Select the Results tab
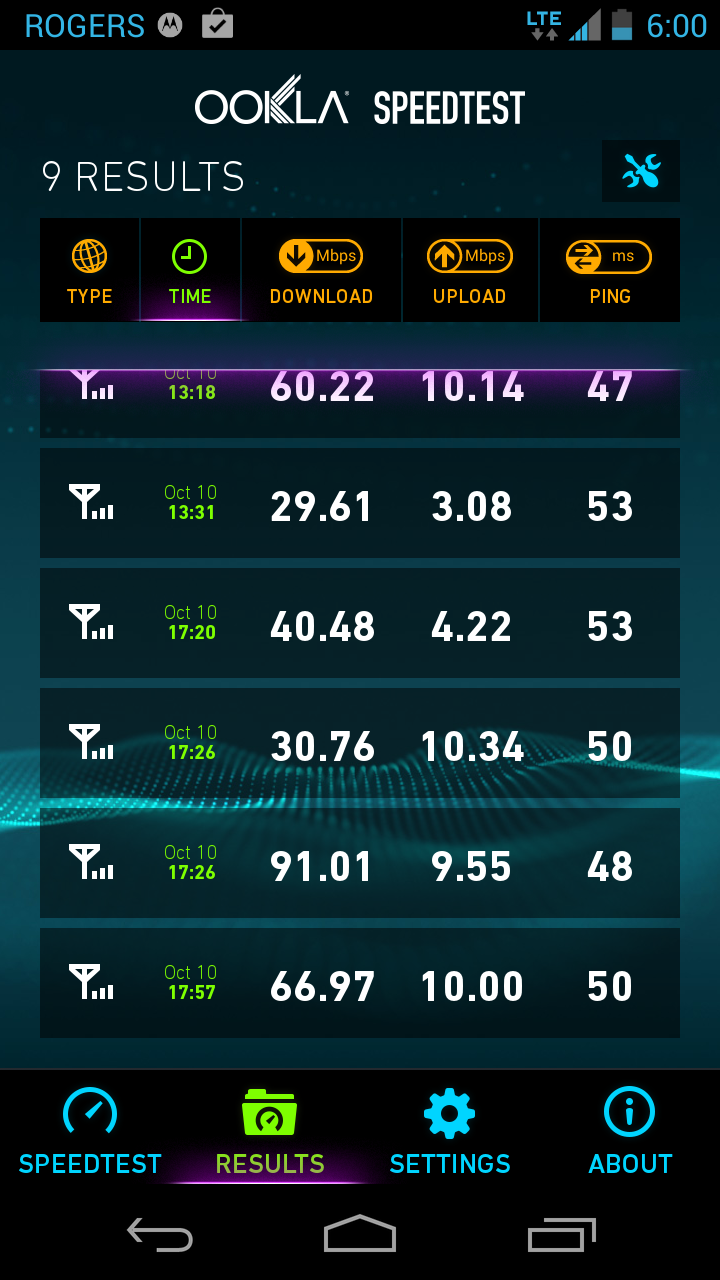 (x=270, y=1132)
